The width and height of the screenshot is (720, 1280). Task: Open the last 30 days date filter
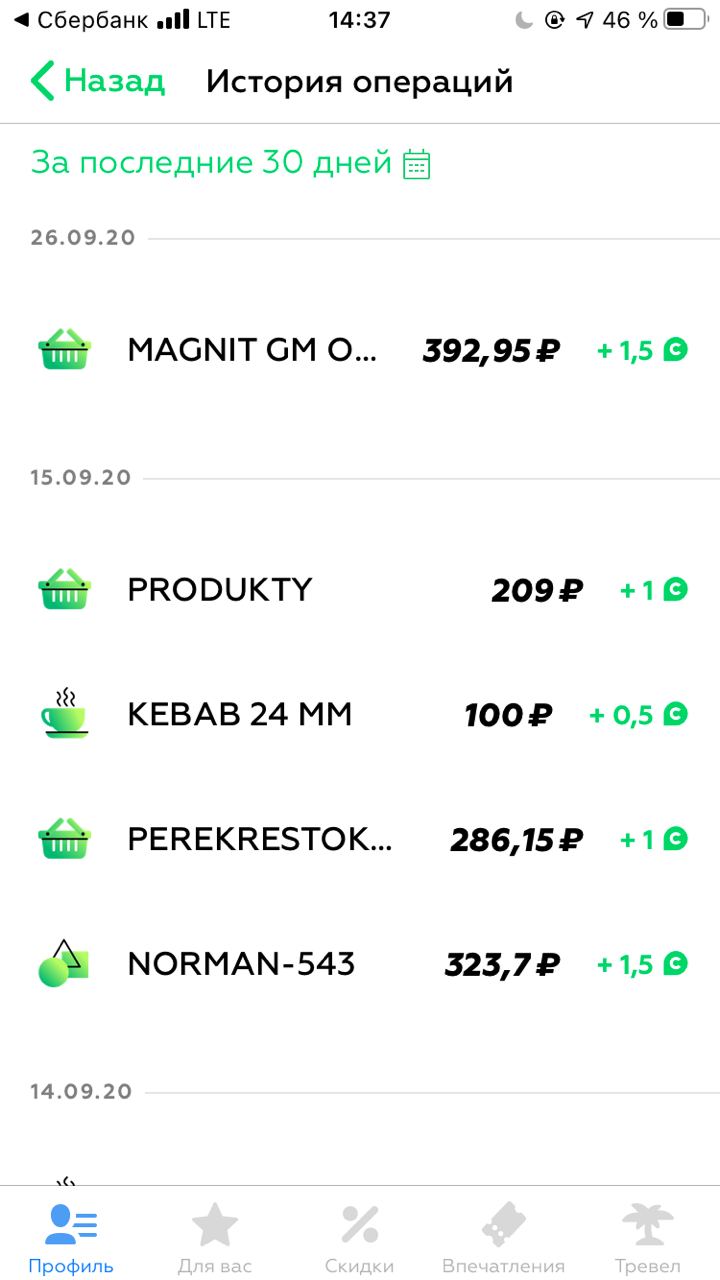230,162
